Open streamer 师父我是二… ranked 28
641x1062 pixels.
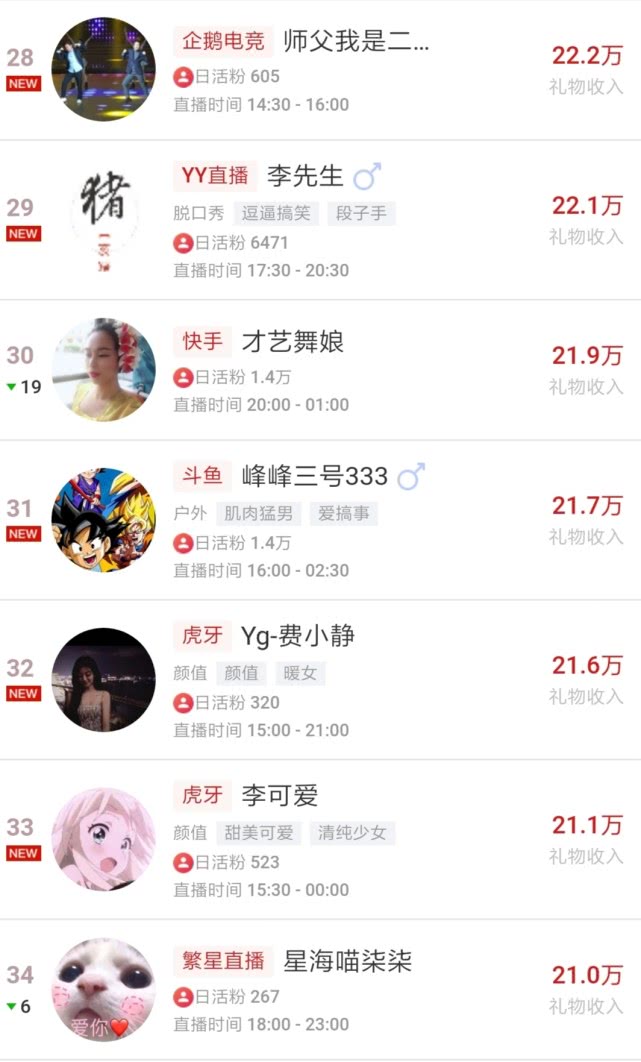tap(320, 70)
